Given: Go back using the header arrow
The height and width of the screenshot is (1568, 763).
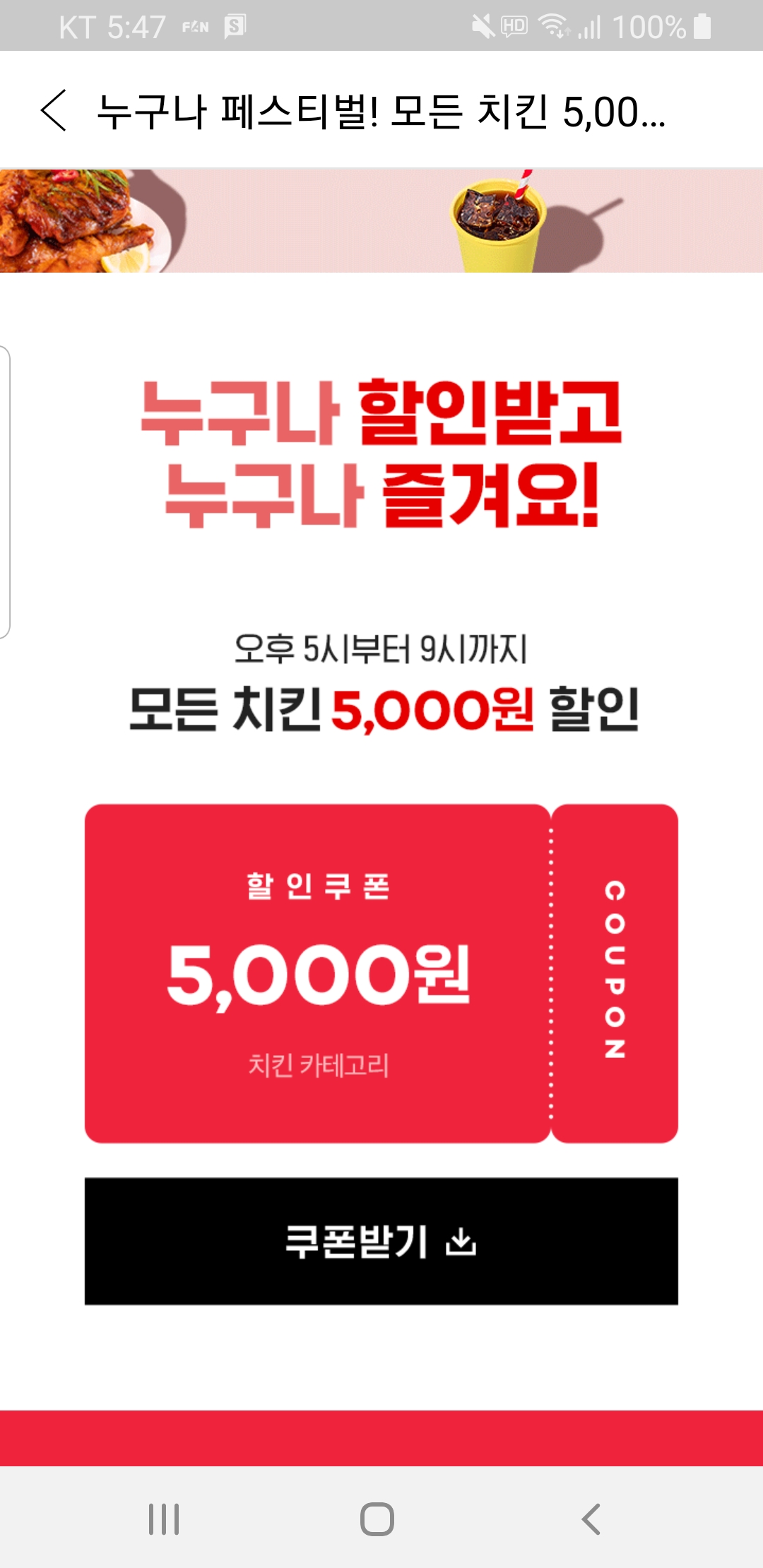Looking at the screenshot, I should point(54,110).
